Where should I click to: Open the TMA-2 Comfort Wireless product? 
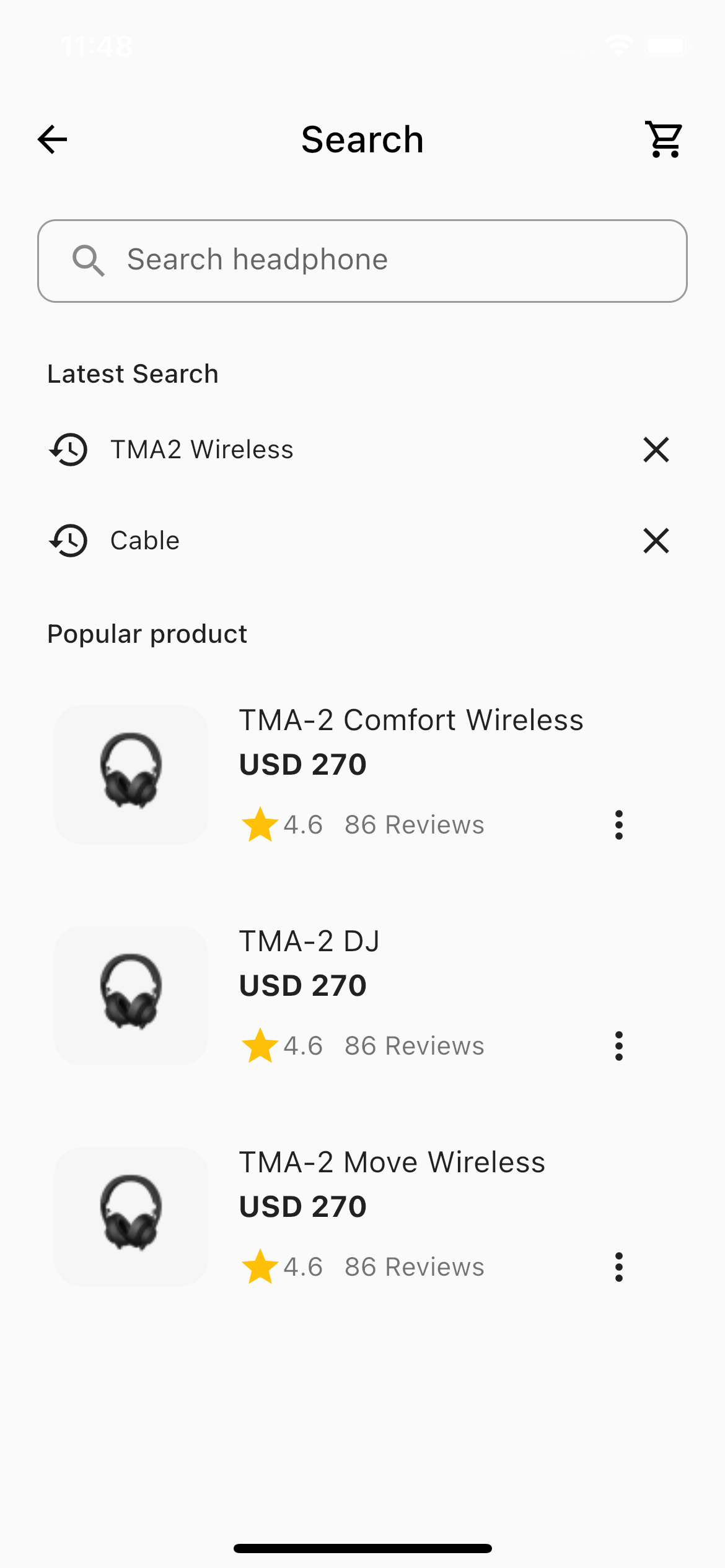[x=411, y=721]
